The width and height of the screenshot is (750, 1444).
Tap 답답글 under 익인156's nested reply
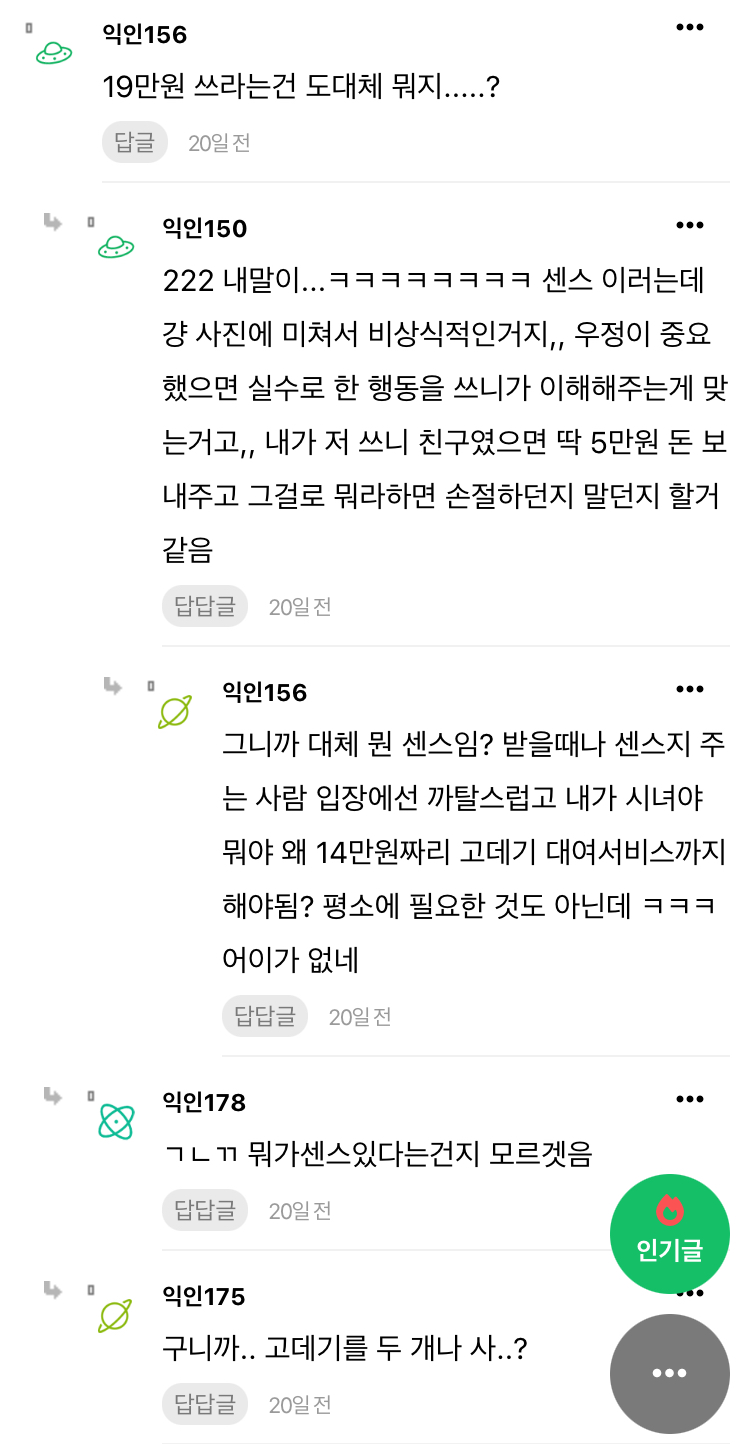click(x=264, y=1016)
